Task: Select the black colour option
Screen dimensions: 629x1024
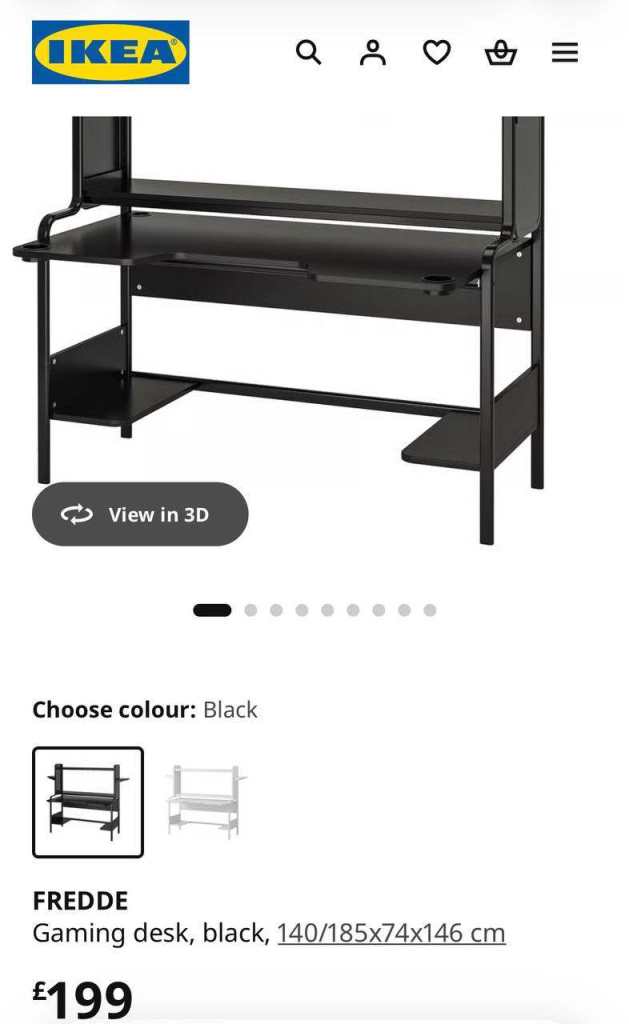Action: click(x=88, y=802)
